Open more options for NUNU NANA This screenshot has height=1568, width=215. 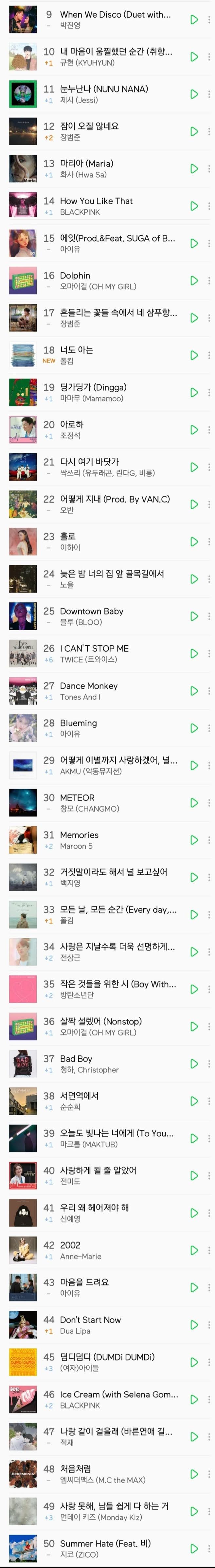coord(209,94)
